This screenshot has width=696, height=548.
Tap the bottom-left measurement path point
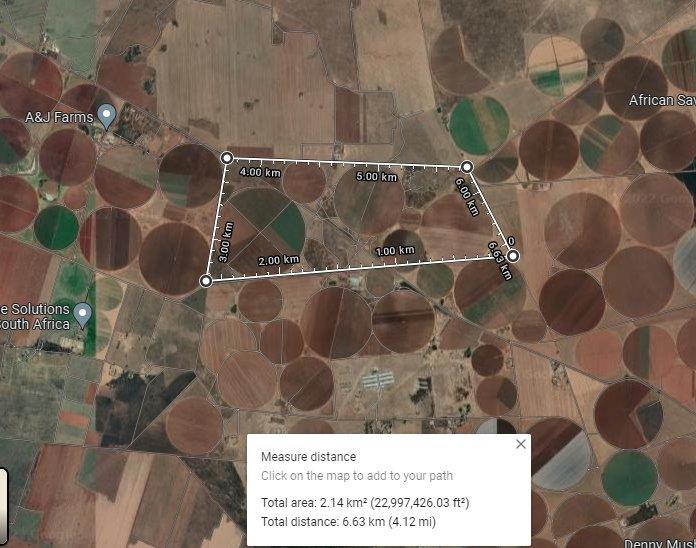pyautogui.click(x=206, y=281)
